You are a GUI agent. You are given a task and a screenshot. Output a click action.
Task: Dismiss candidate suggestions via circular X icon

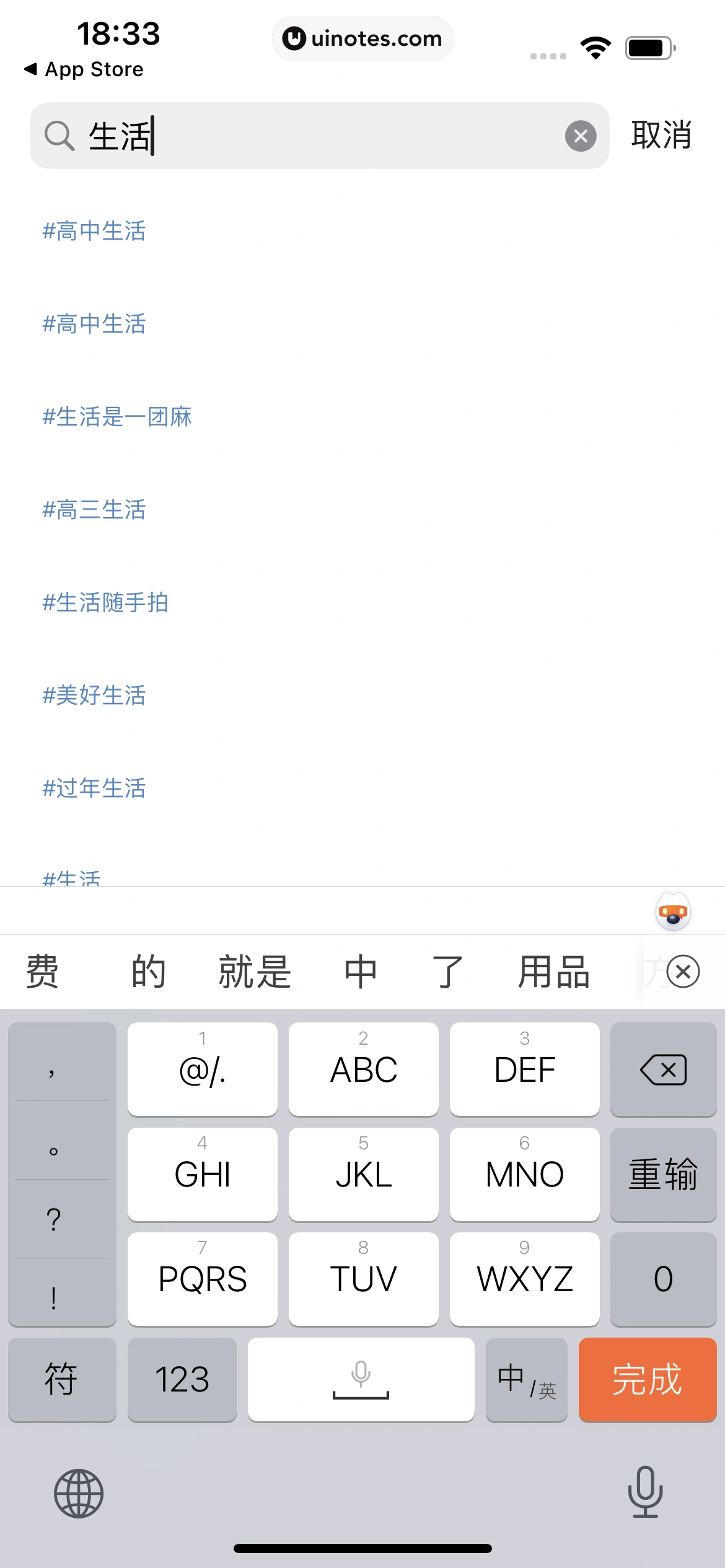(682, 971)
